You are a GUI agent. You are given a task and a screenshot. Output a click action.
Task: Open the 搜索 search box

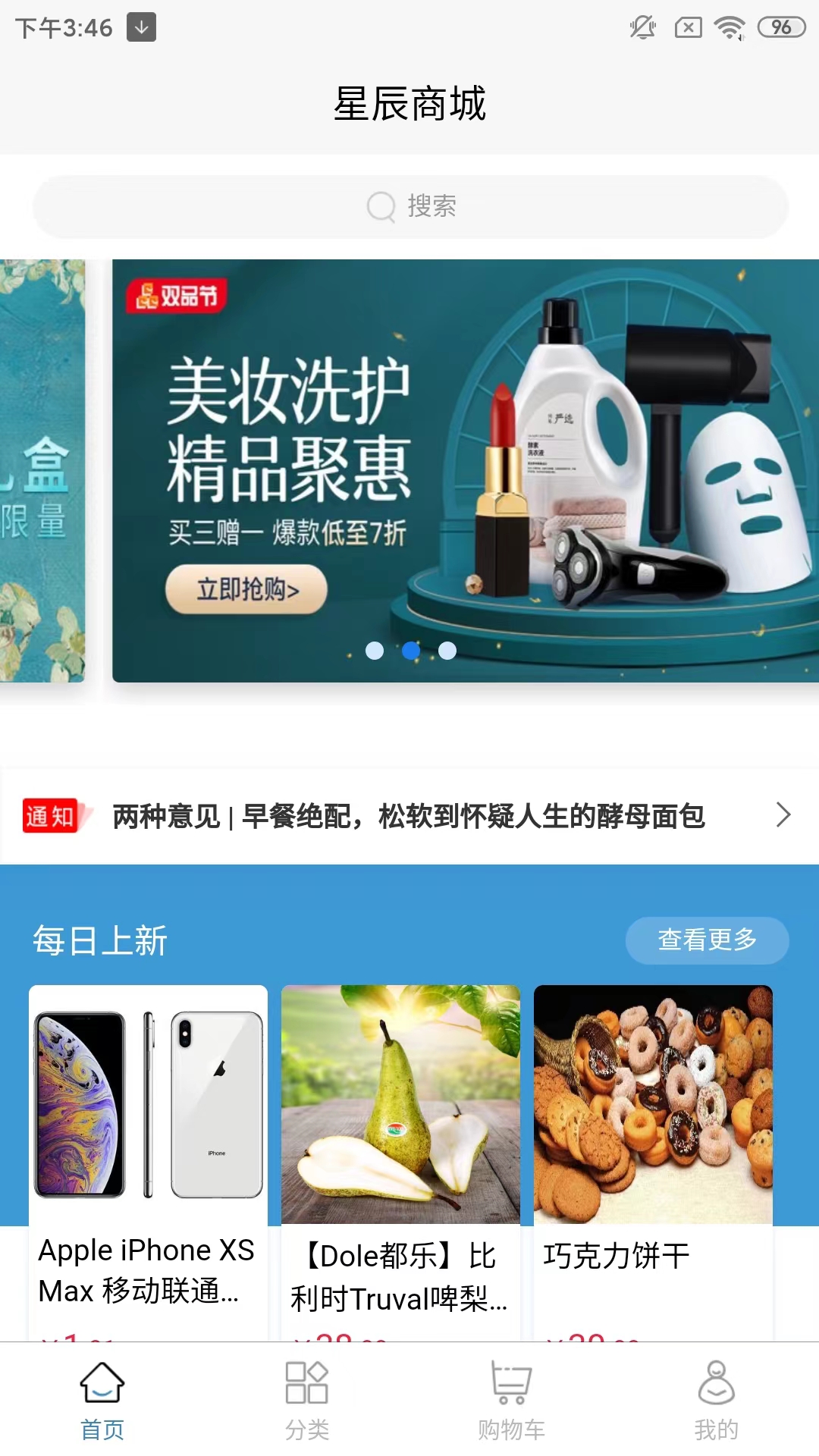(409, 206)
